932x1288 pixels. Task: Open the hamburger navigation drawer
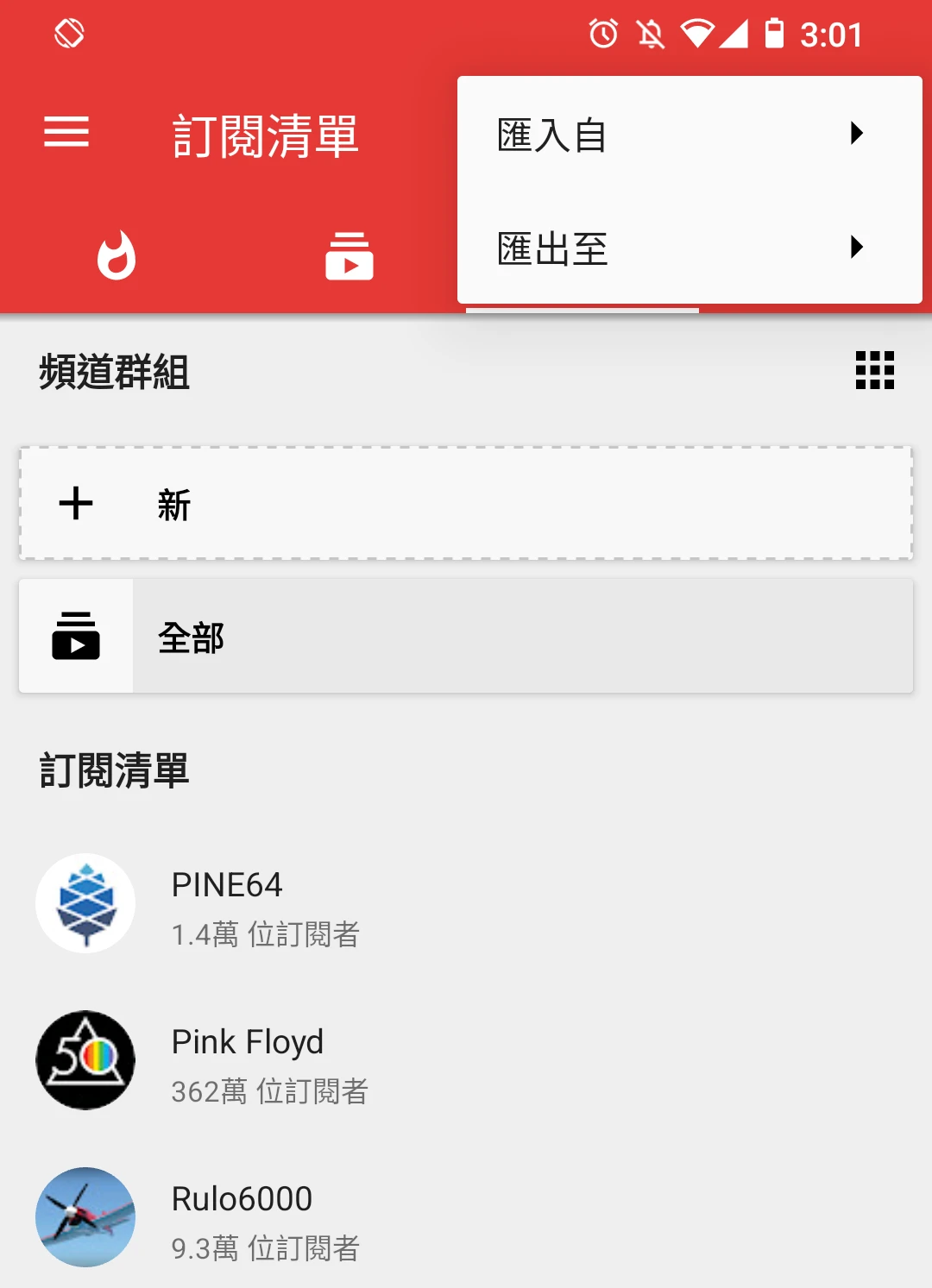66,132
